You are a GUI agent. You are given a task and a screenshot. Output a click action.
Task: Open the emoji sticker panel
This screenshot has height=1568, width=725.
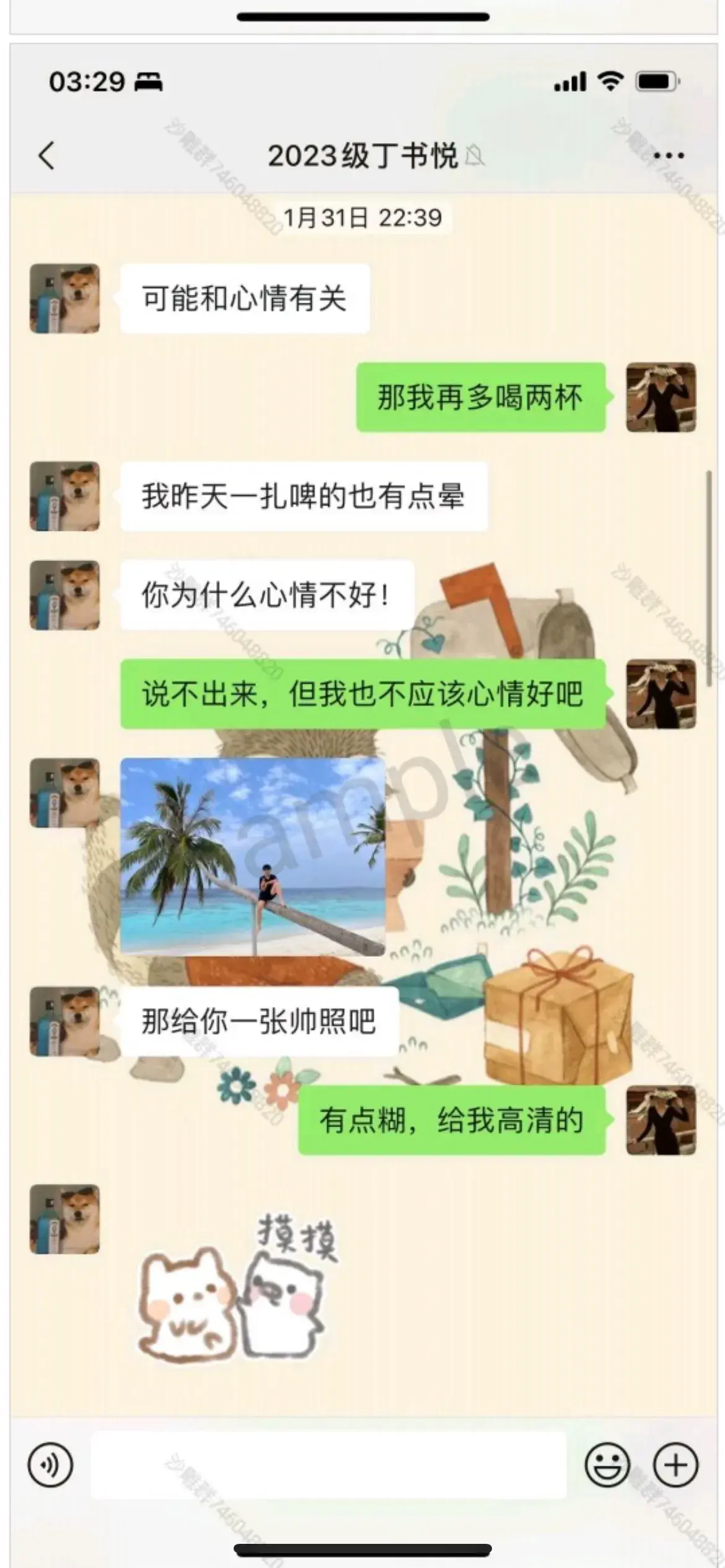click(x=607, y=1465)
